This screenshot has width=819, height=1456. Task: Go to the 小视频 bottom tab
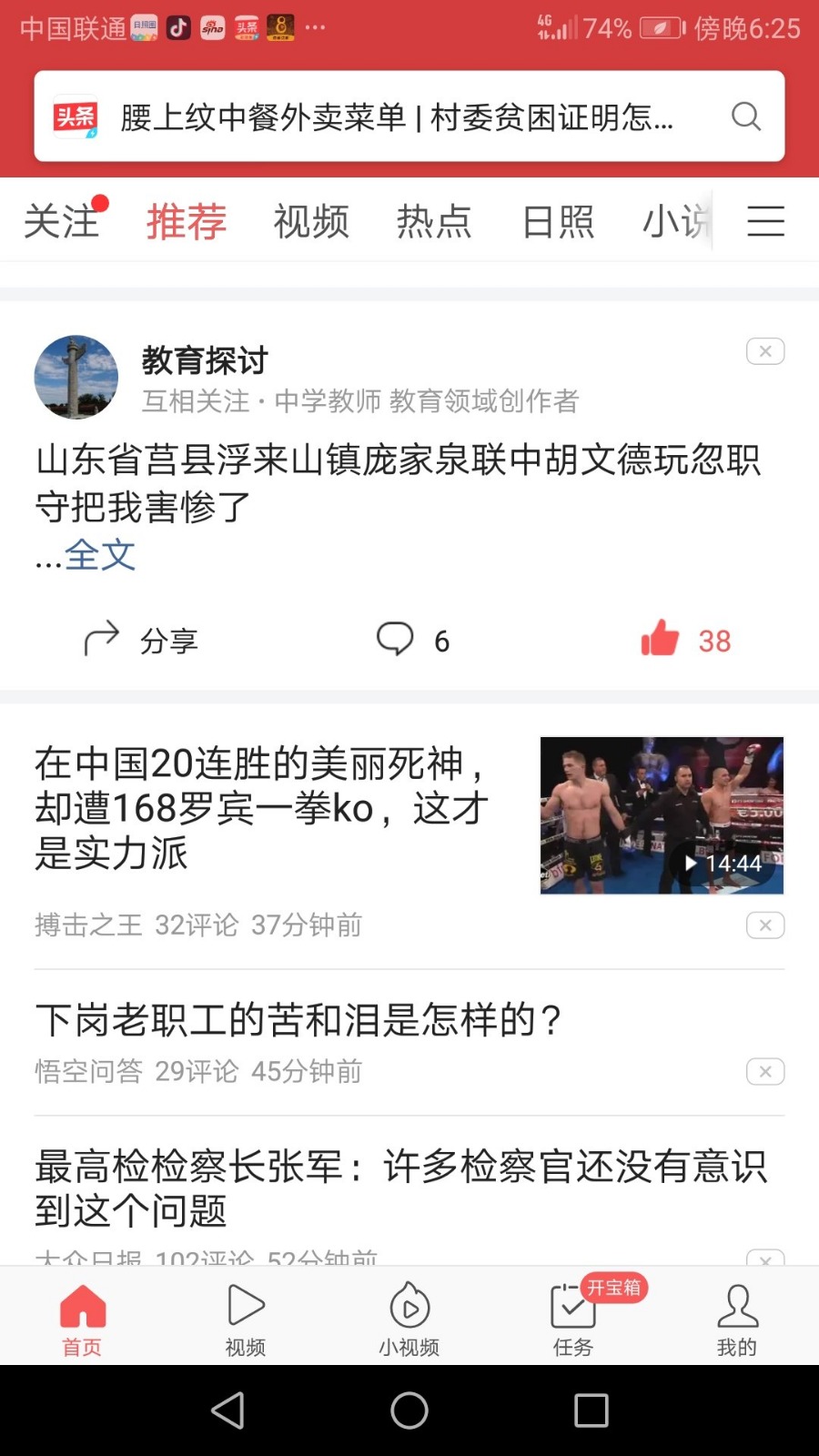409,1319
